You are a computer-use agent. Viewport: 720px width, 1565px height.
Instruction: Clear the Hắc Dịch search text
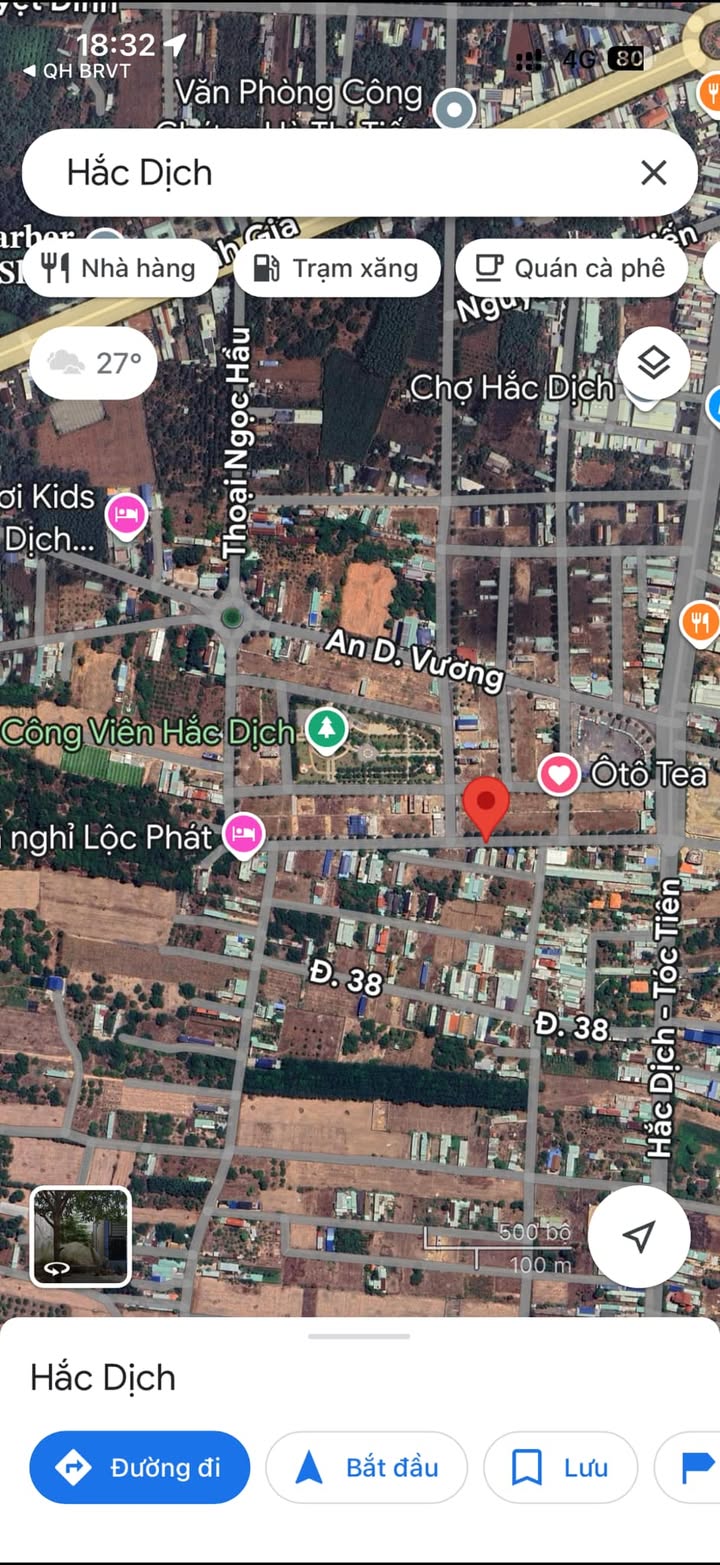pos(653,173)
